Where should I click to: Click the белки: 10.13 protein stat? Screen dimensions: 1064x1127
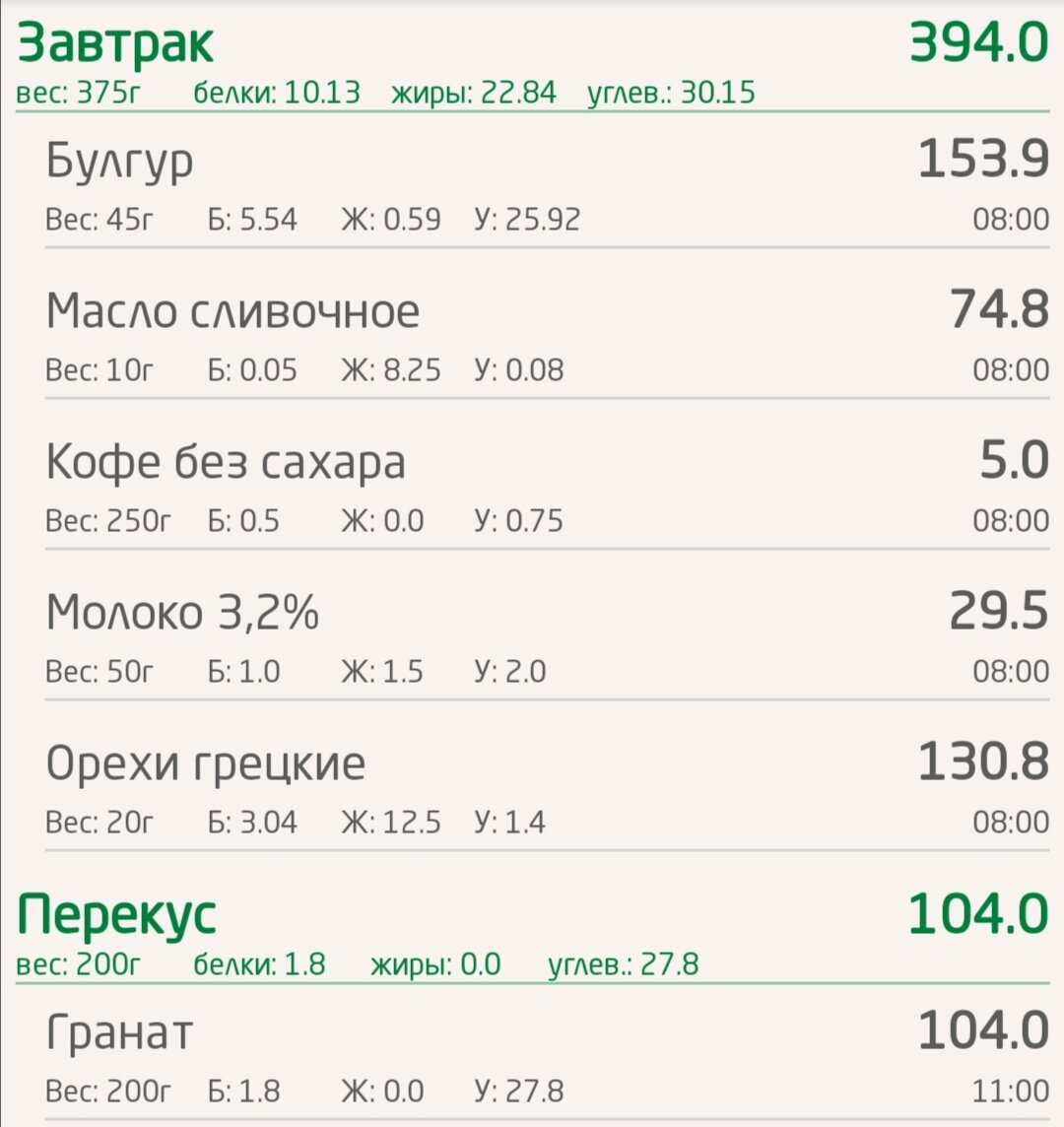(x=276, y=94)
